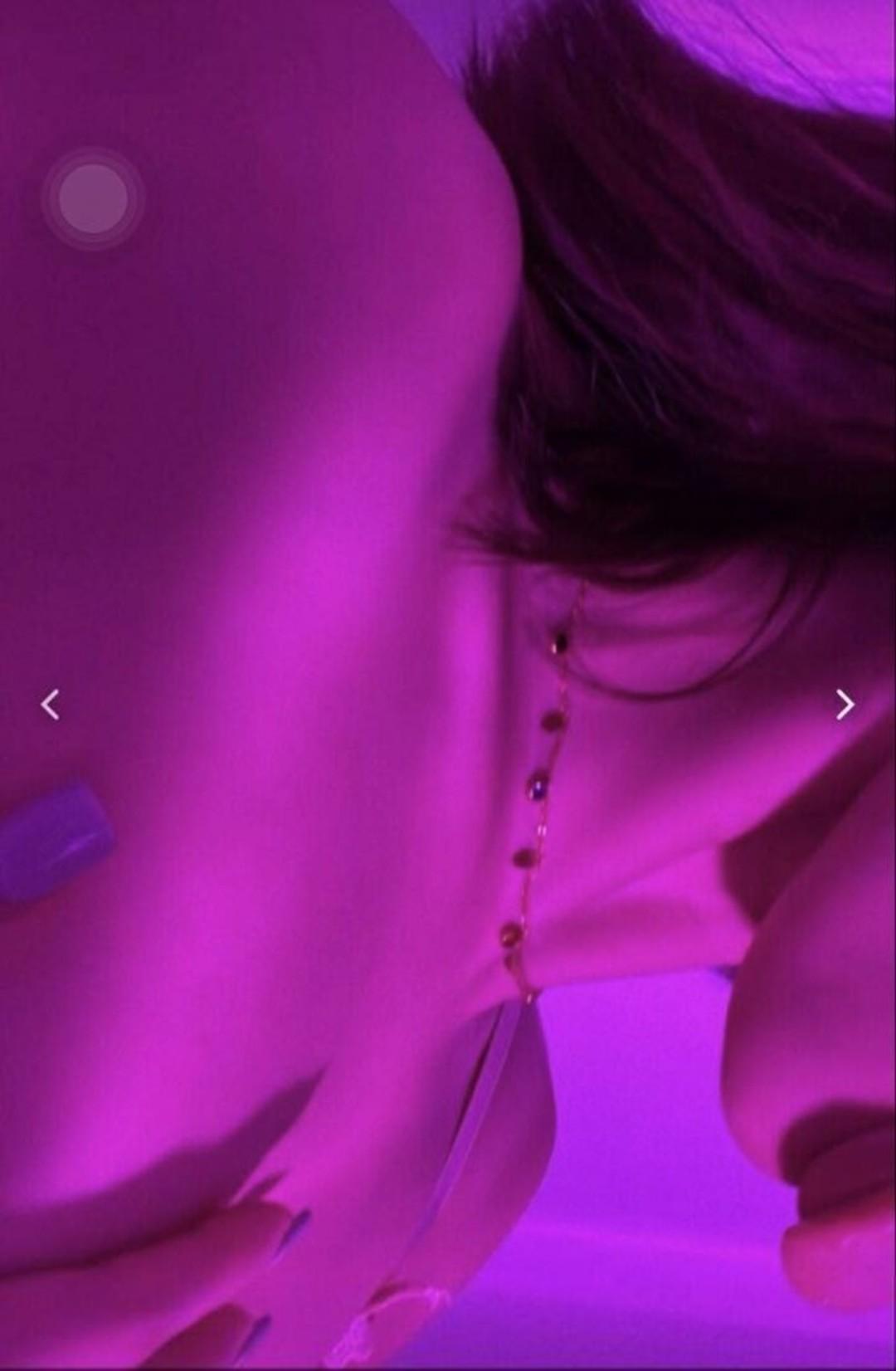Screen dimensions: 896x1371
Task: Go to the previous photo
Action: coord(51,705)
